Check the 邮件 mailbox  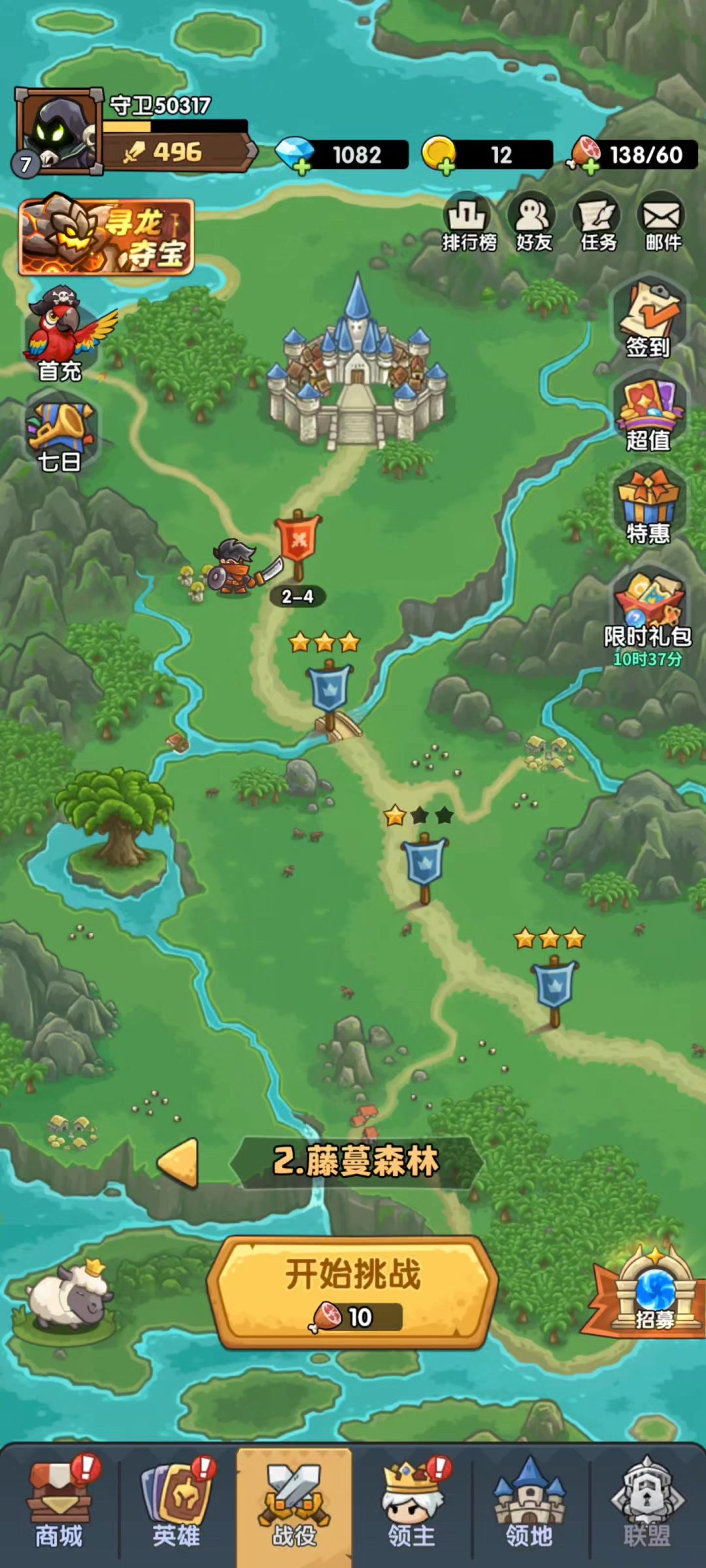click(662, 222)
